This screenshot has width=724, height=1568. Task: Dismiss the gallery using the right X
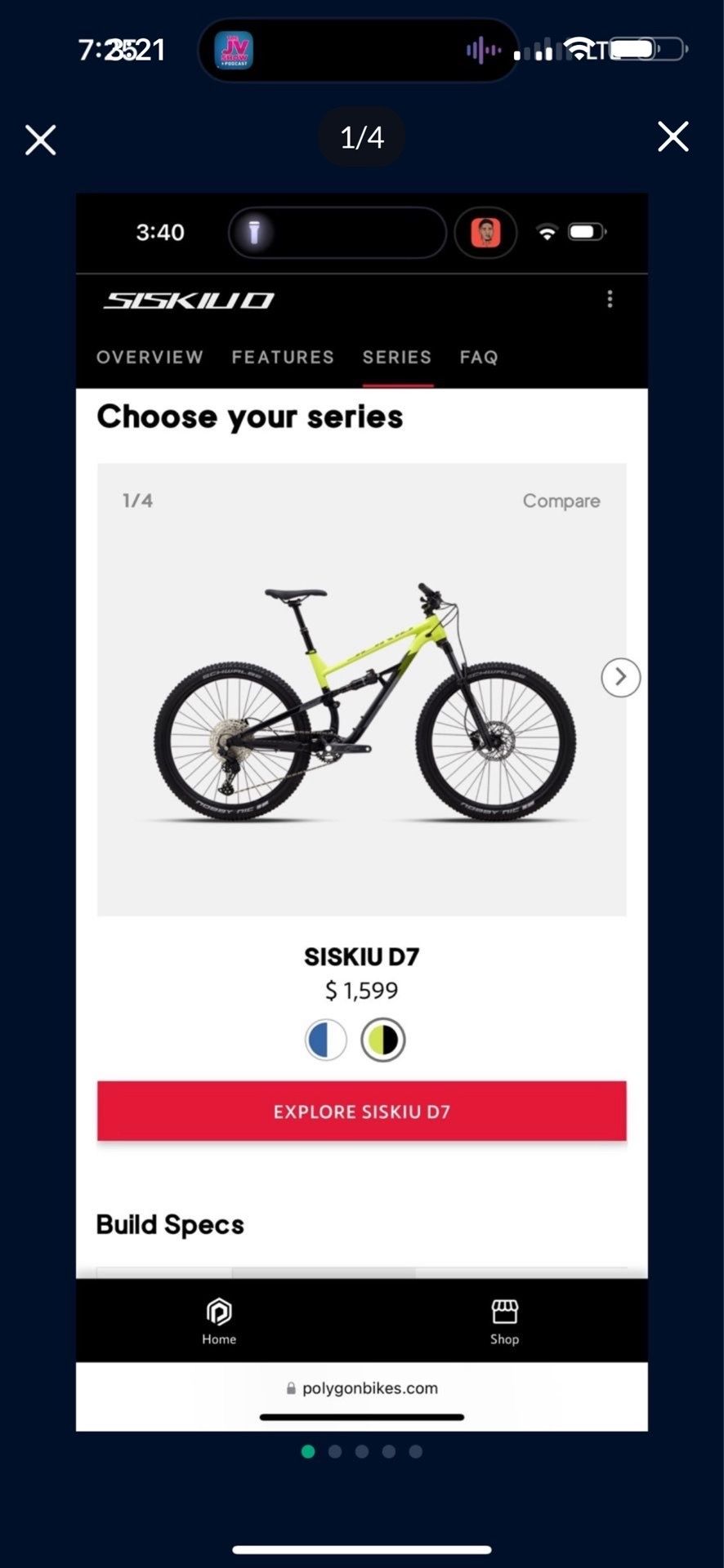click(673, 136)
